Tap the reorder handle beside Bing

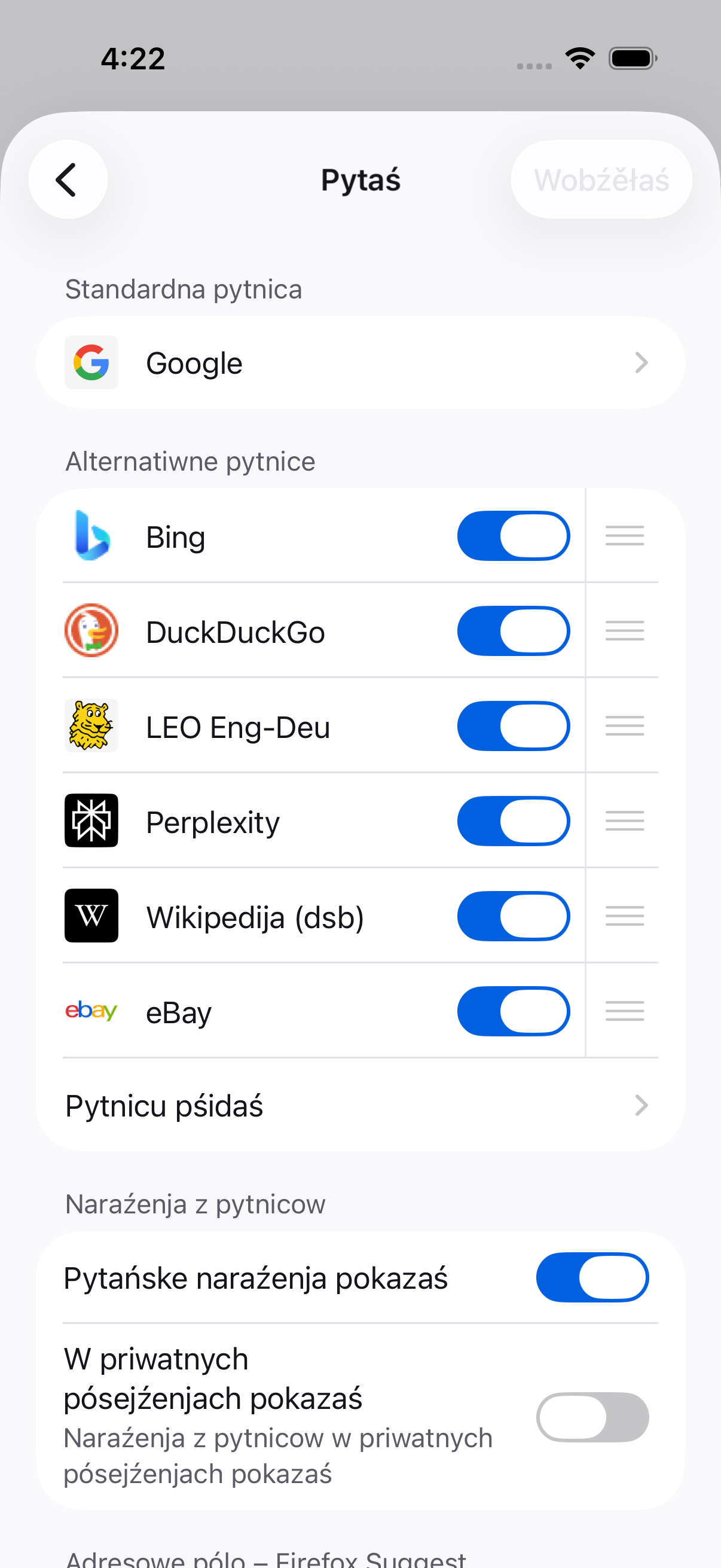[624, 536]
